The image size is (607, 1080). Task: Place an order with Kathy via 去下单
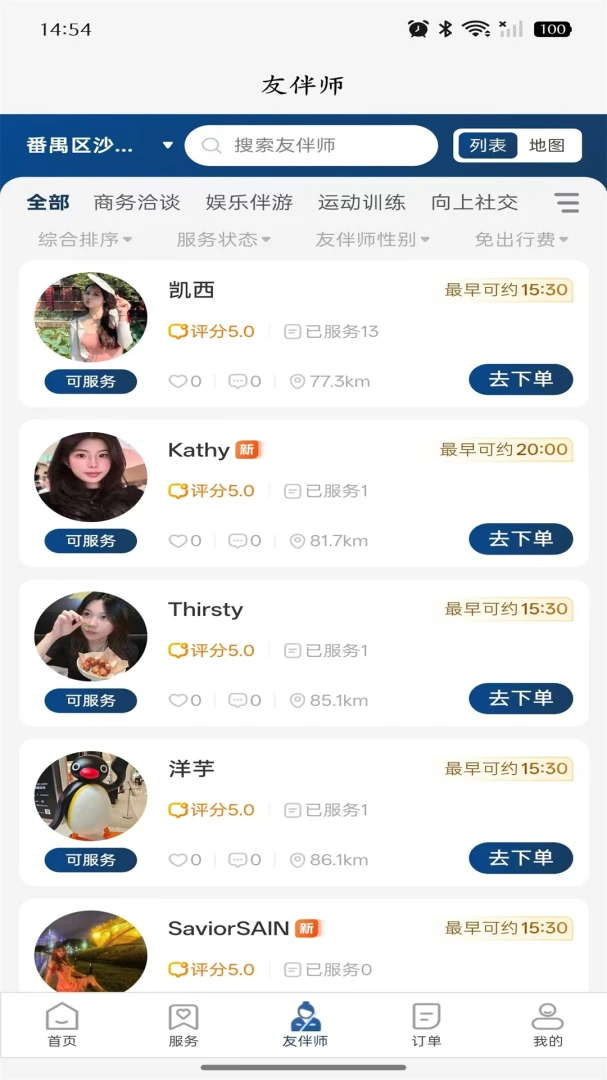tap(521, 539)
